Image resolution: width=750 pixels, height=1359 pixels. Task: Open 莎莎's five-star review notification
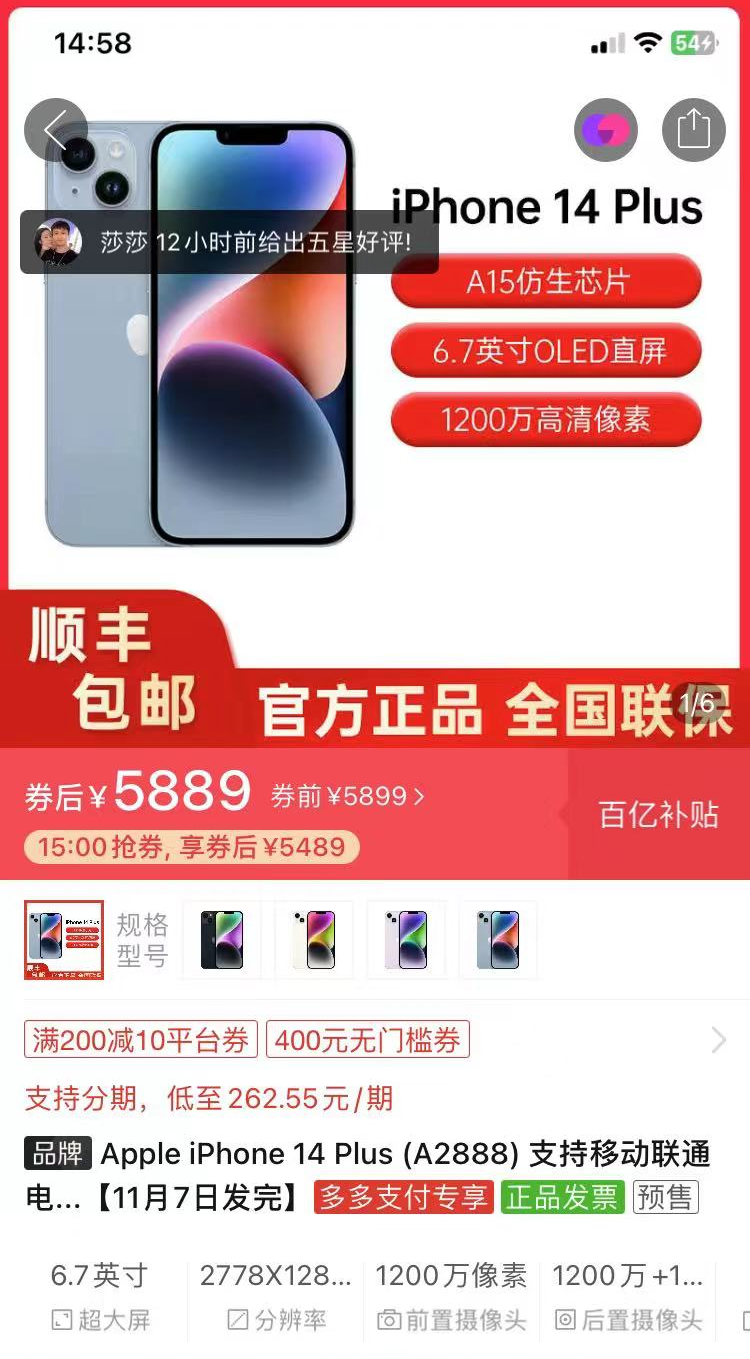(230, 243)
